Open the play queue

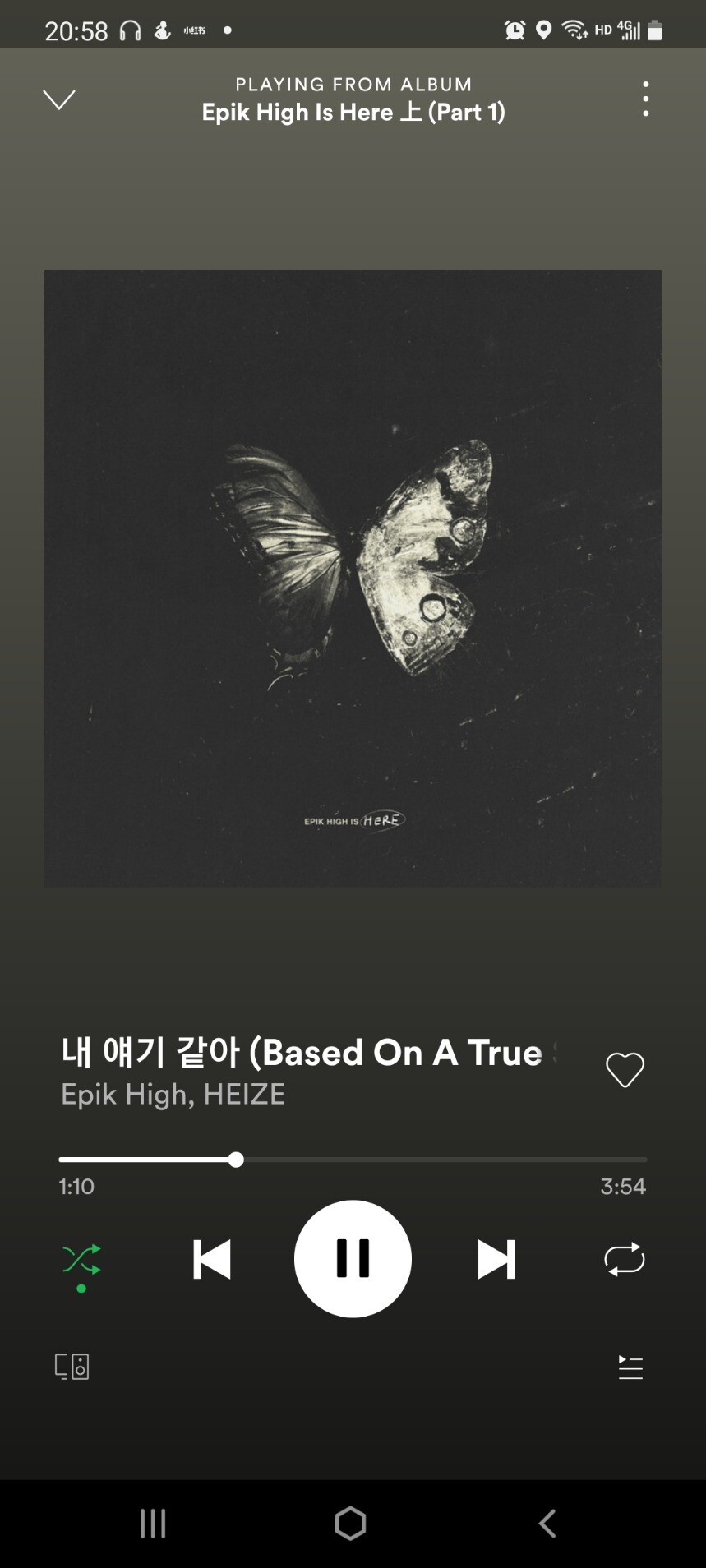click(x=630, y=1367)
